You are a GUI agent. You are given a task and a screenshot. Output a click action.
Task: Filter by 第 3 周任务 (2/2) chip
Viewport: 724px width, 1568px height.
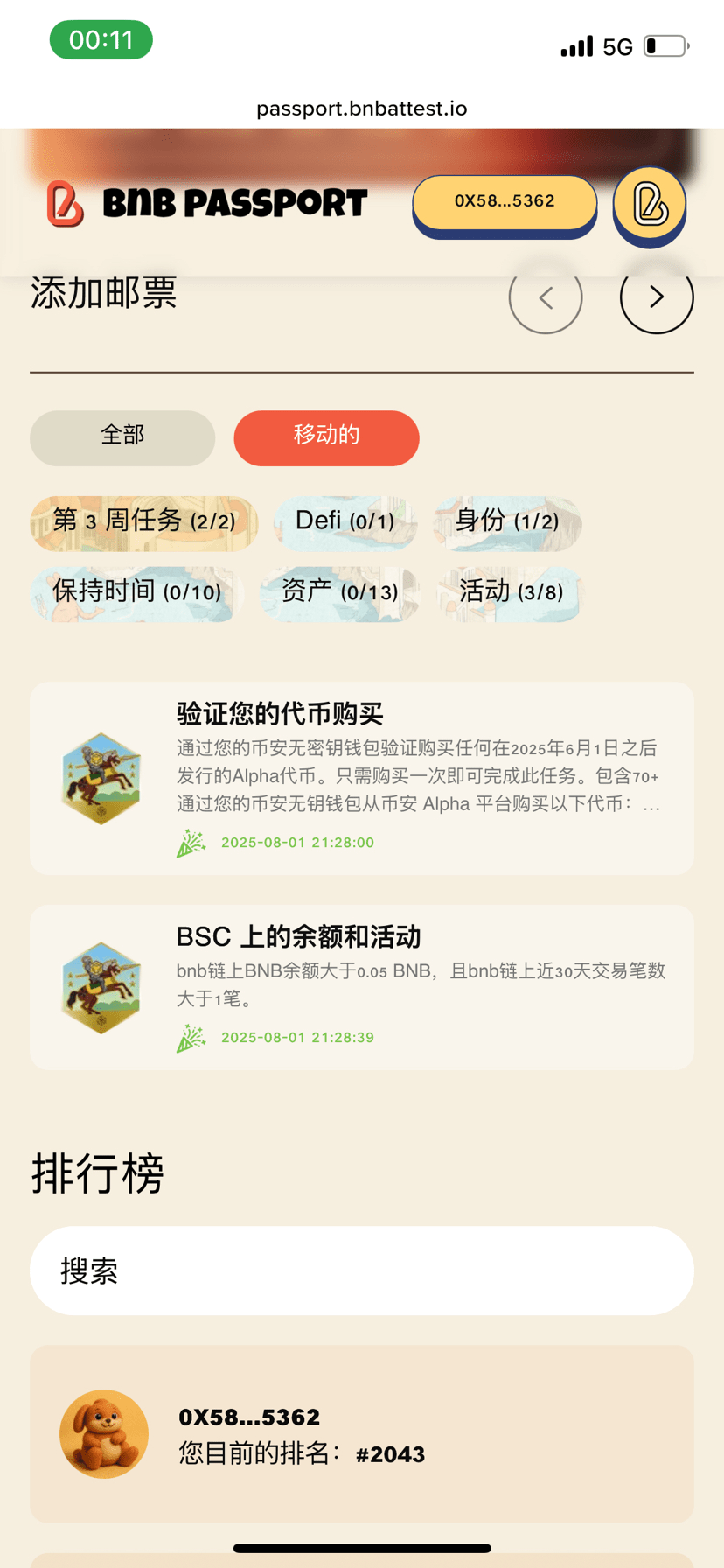(x=144, y=522)
